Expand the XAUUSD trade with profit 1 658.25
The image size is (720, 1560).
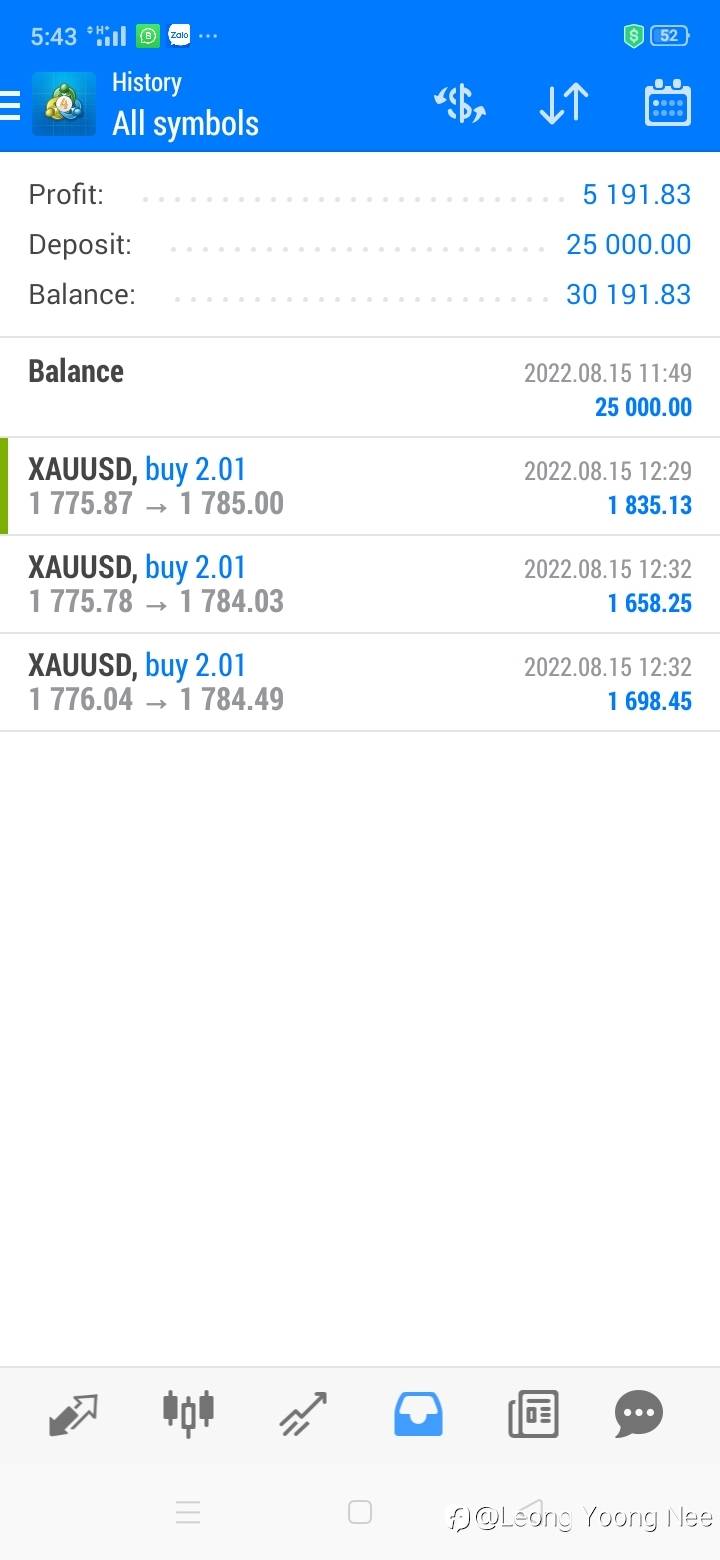(x=360, y=584)
